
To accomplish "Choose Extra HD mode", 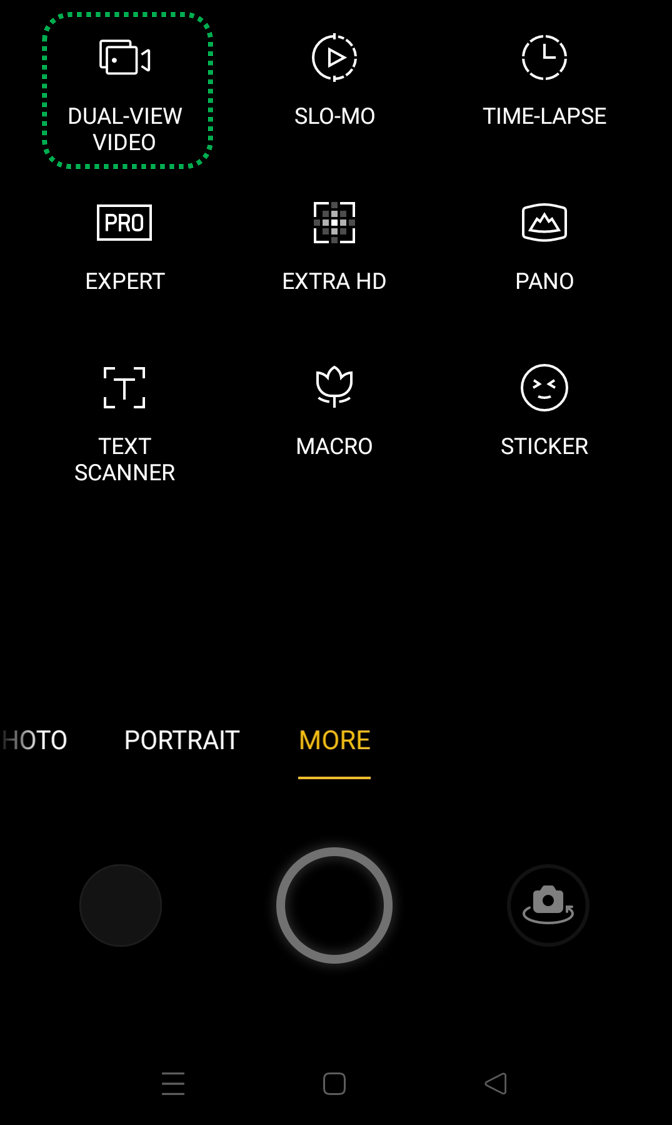I will pyautogui.click(x=334, y=247).
